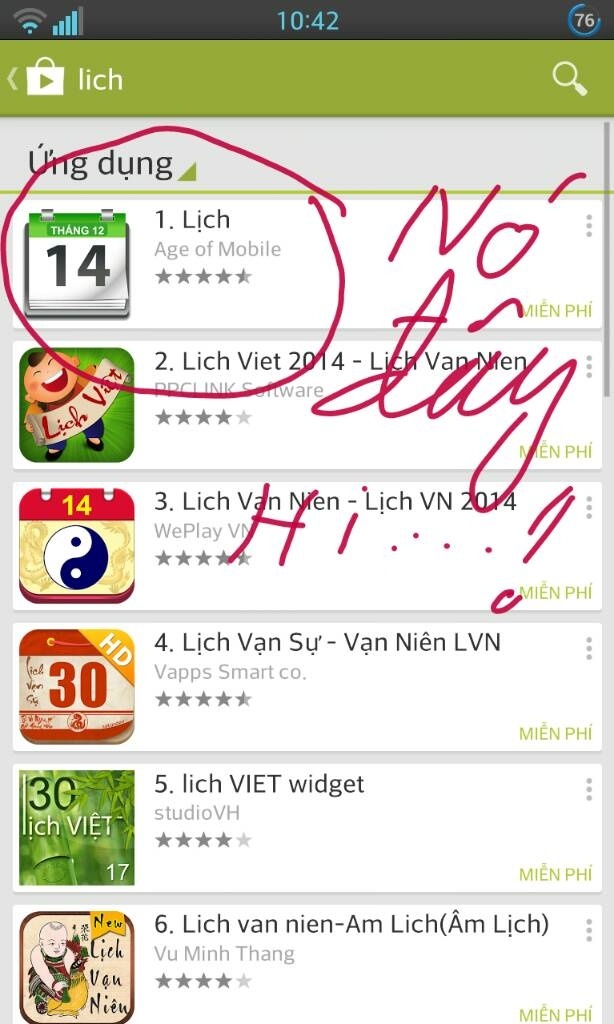
Task: Open the search magnifier icon
Action: [x=569, y=78]
